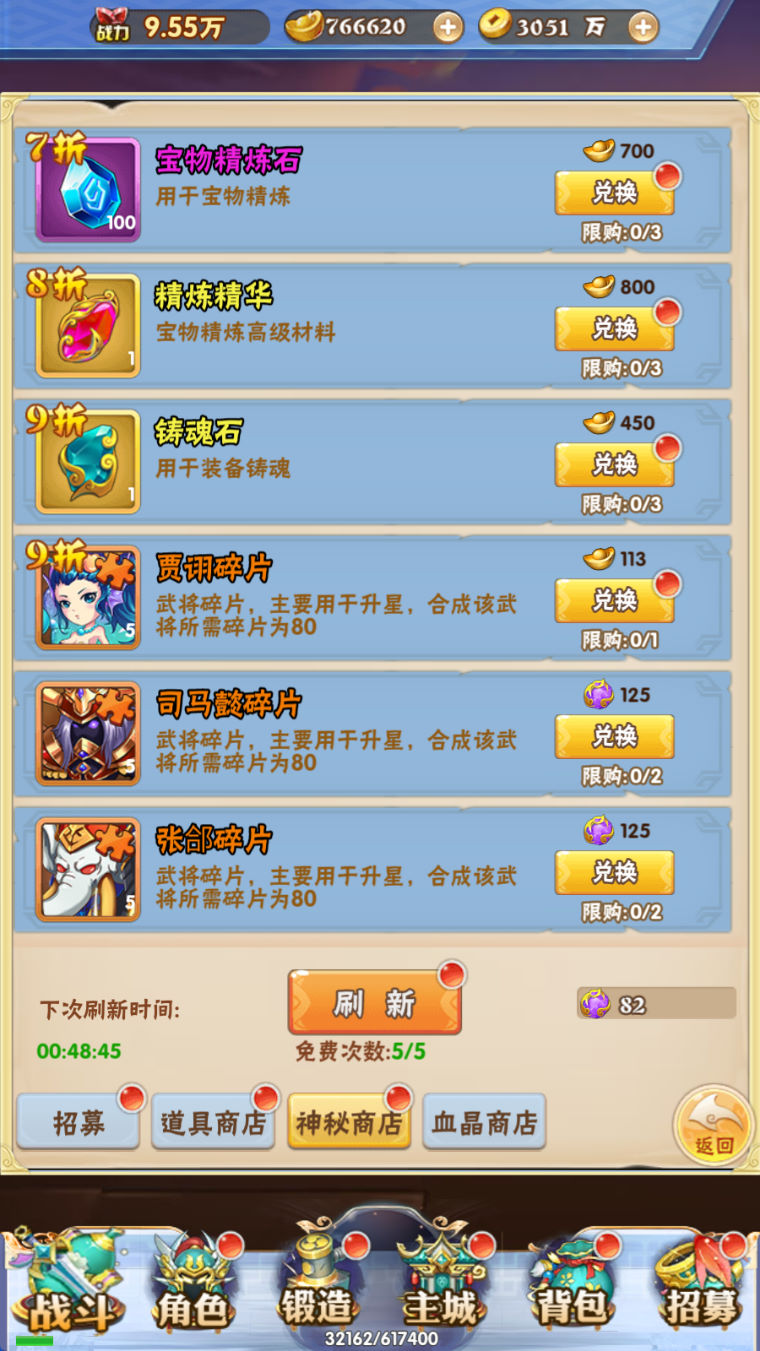Exchange 司马懿碎片 for 125

614,736
